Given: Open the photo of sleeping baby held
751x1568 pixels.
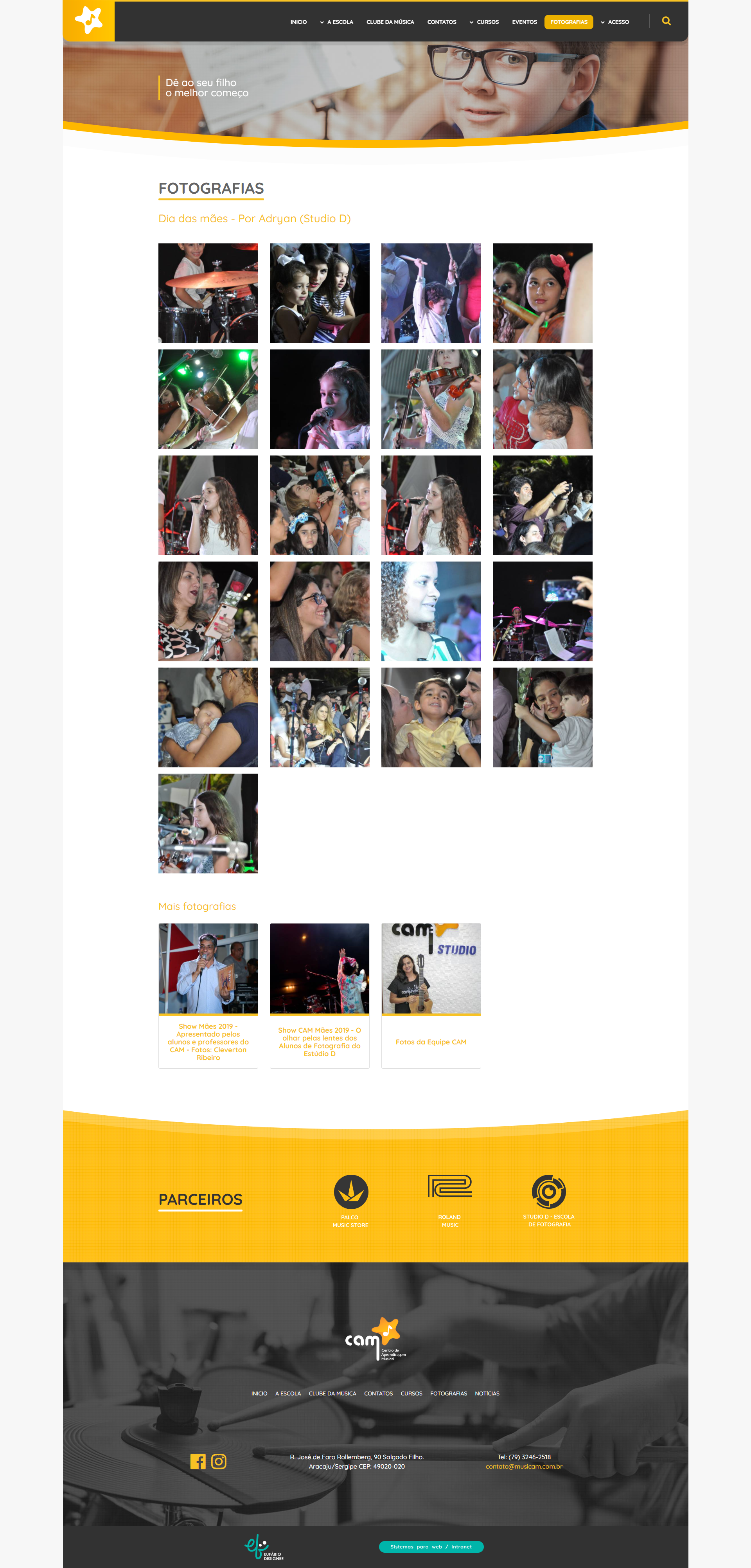Looking at the screenshot, I should coord(208,717).
